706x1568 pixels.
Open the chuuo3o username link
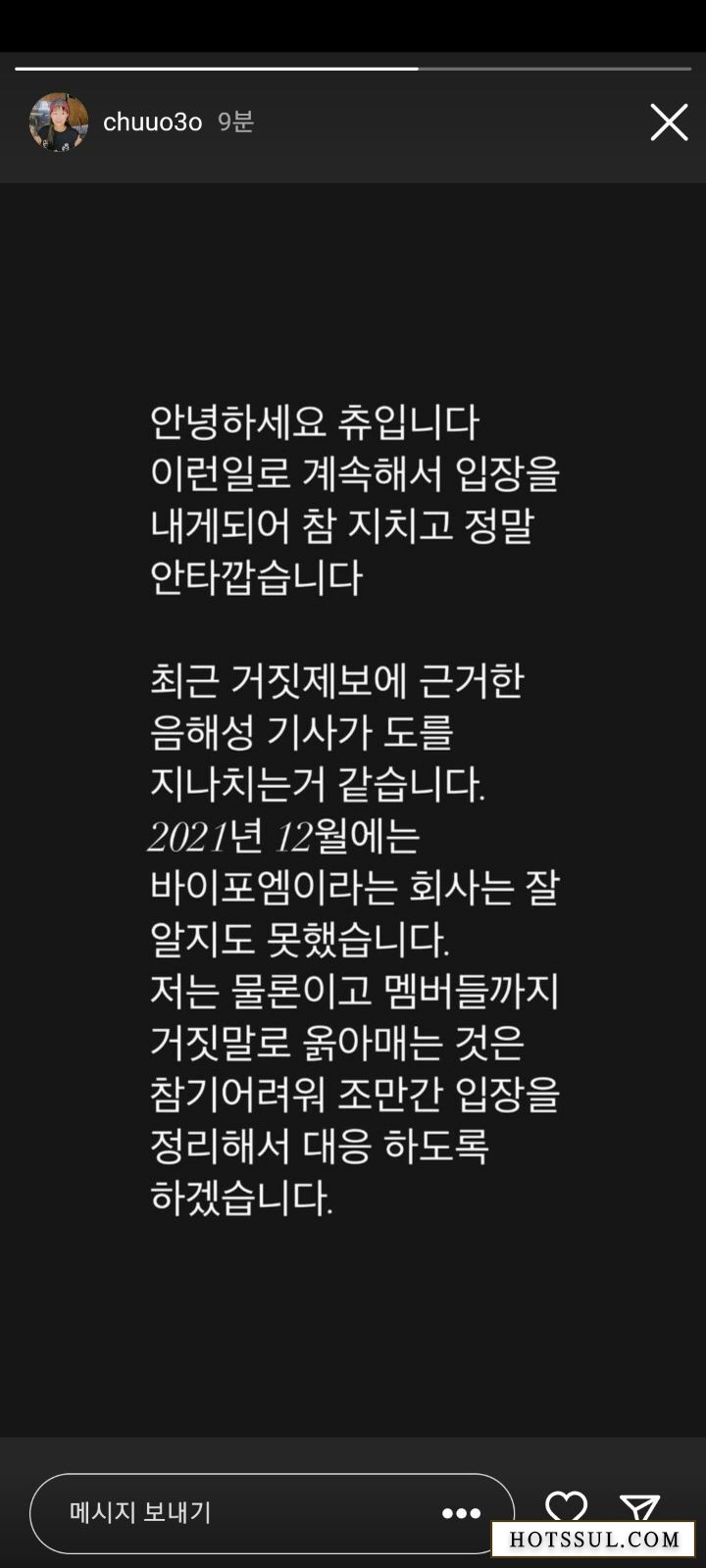[x=152, y=122]
